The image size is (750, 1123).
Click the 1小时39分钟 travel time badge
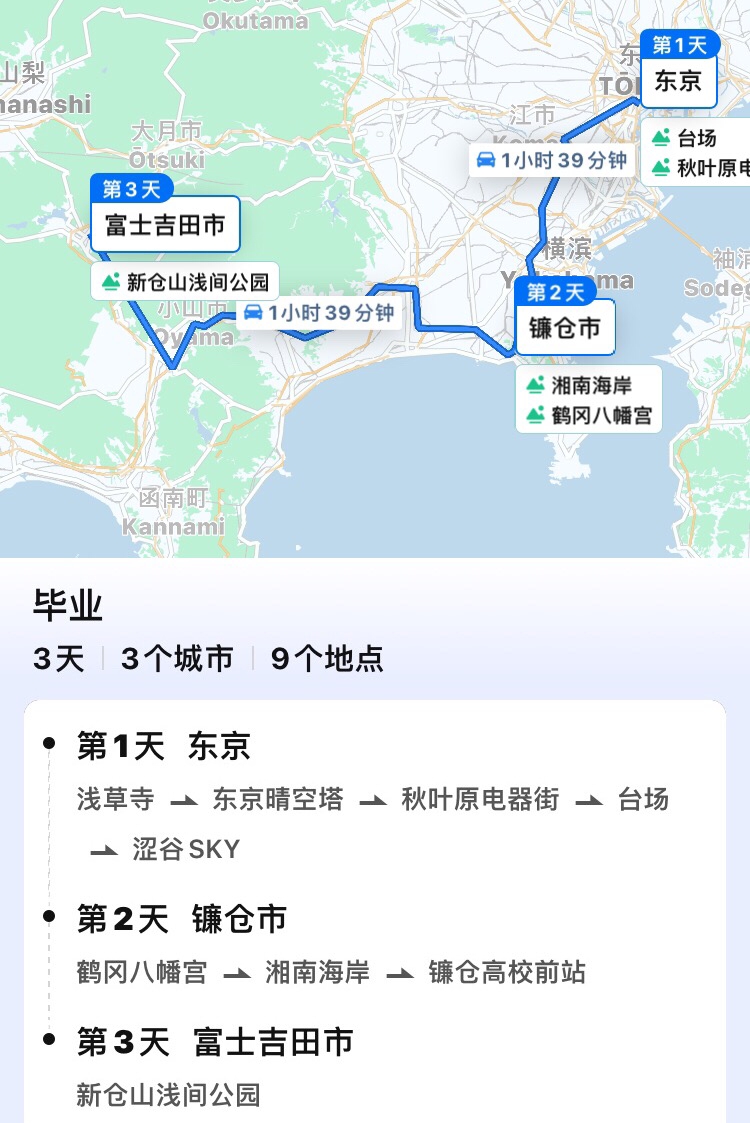click(556, 160)
